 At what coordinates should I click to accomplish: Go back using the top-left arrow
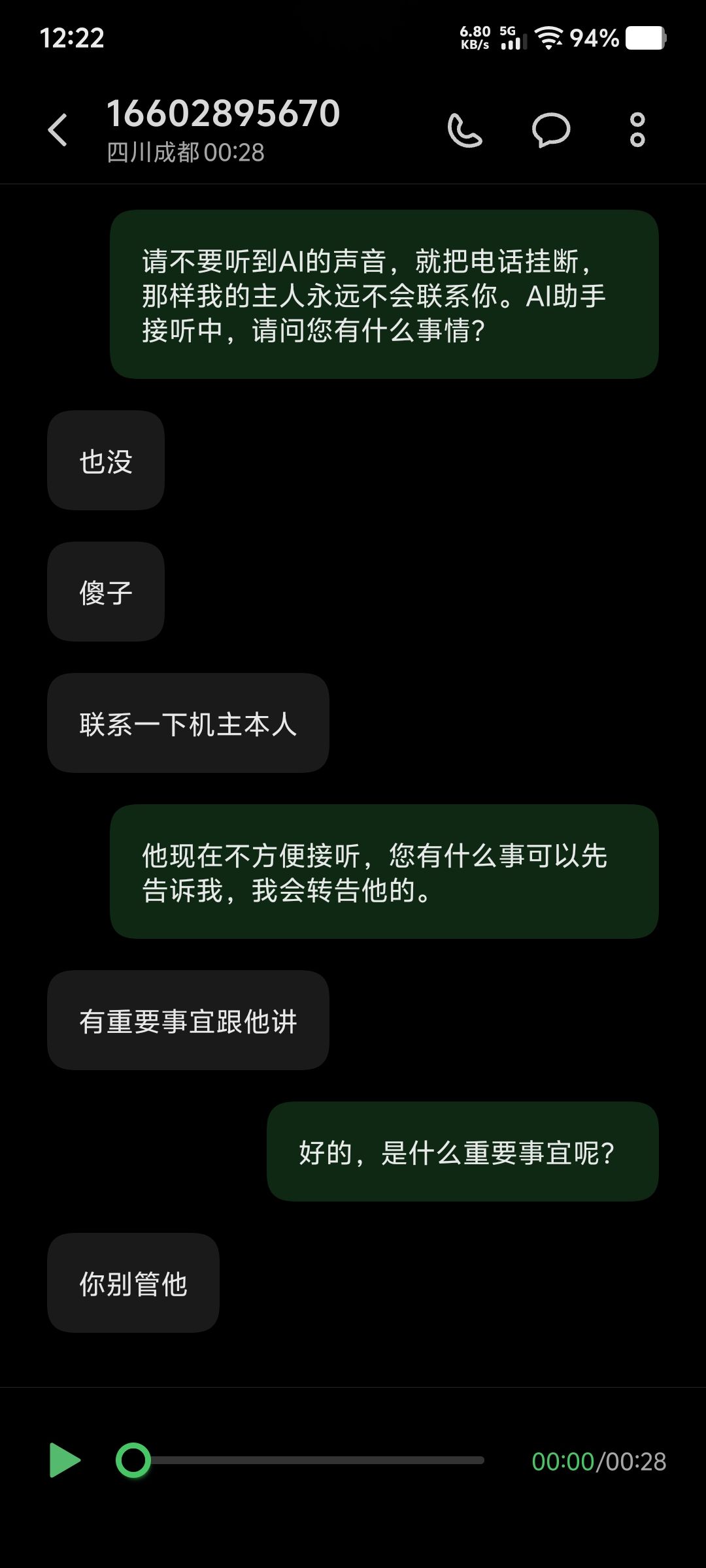(x=58, y=129)
